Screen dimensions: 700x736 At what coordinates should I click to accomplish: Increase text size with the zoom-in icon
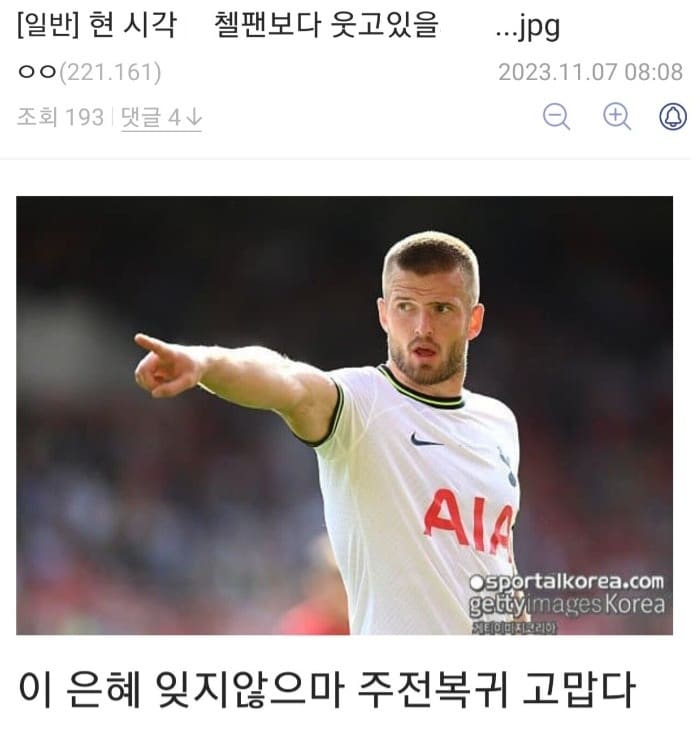[616, 117]
